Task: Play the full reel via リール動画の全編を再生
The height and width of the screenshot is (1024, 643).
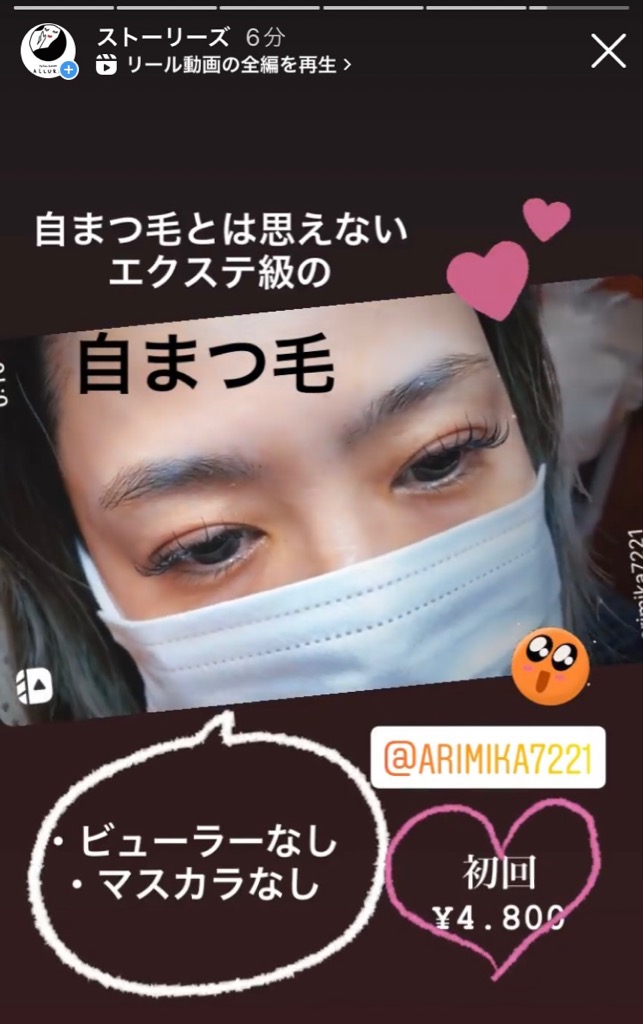Action: (x=224, y=65)
